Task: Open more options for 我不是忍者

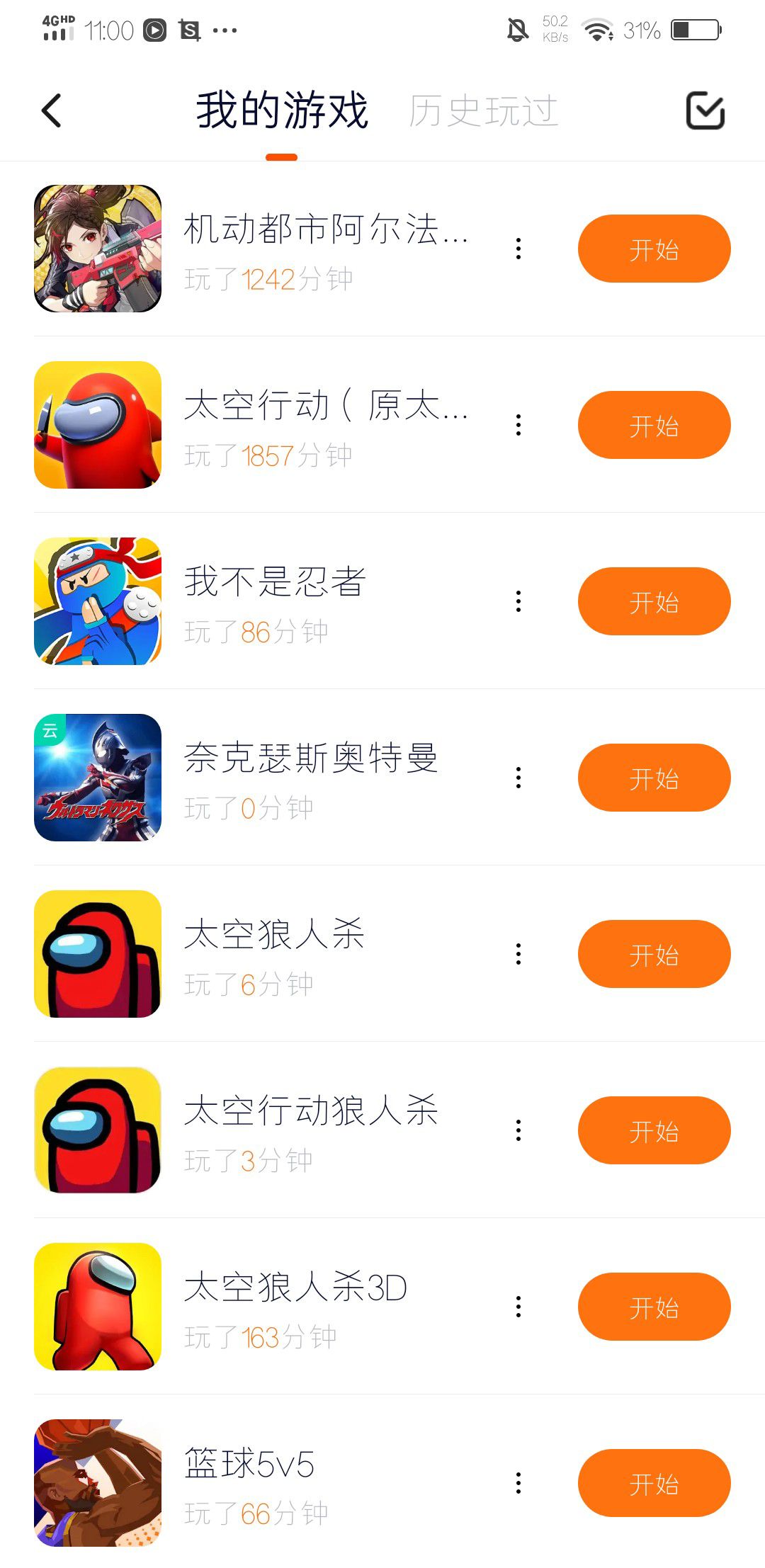Action: 518,601
